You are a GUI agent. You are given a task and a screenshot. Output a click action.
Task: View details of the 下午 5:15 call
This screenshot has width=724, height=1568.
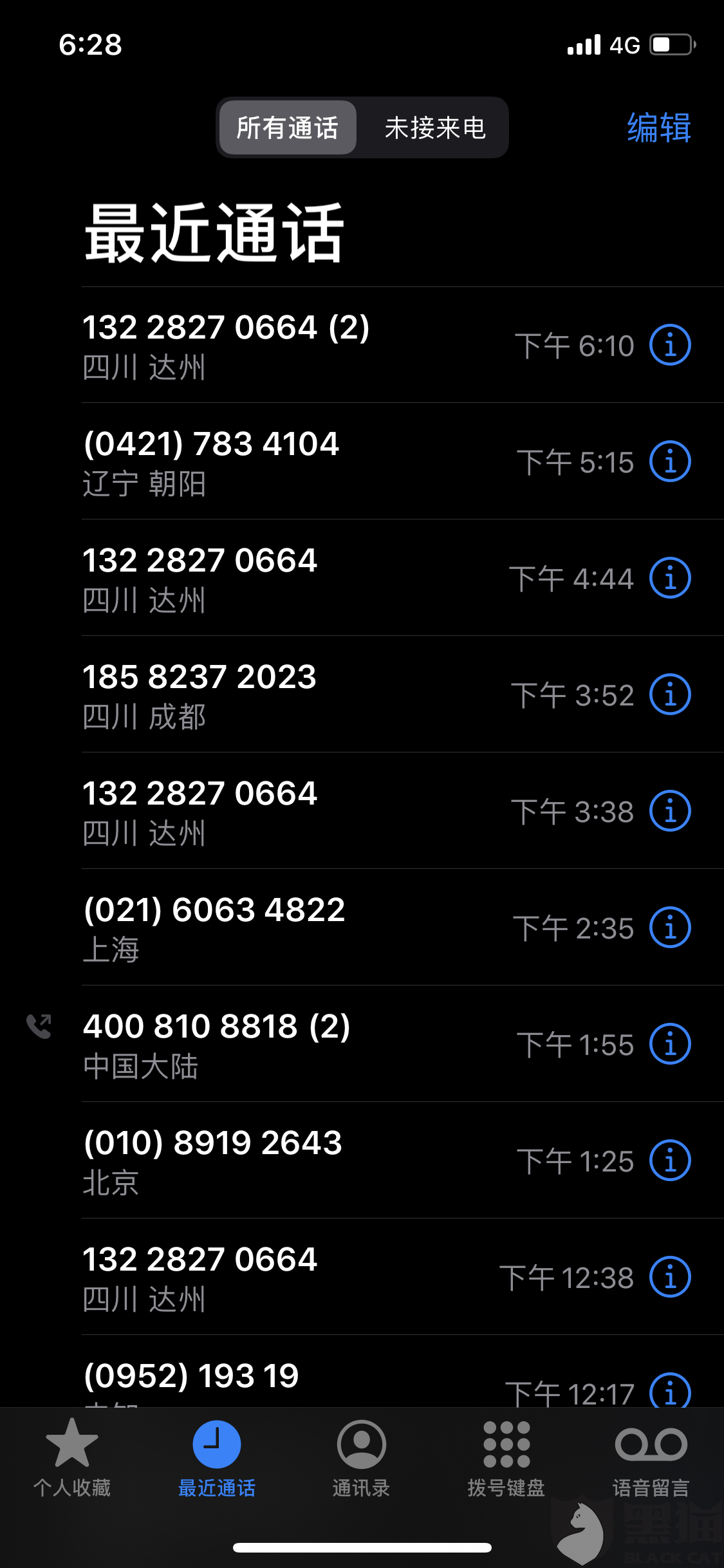[x=670, y=462]
